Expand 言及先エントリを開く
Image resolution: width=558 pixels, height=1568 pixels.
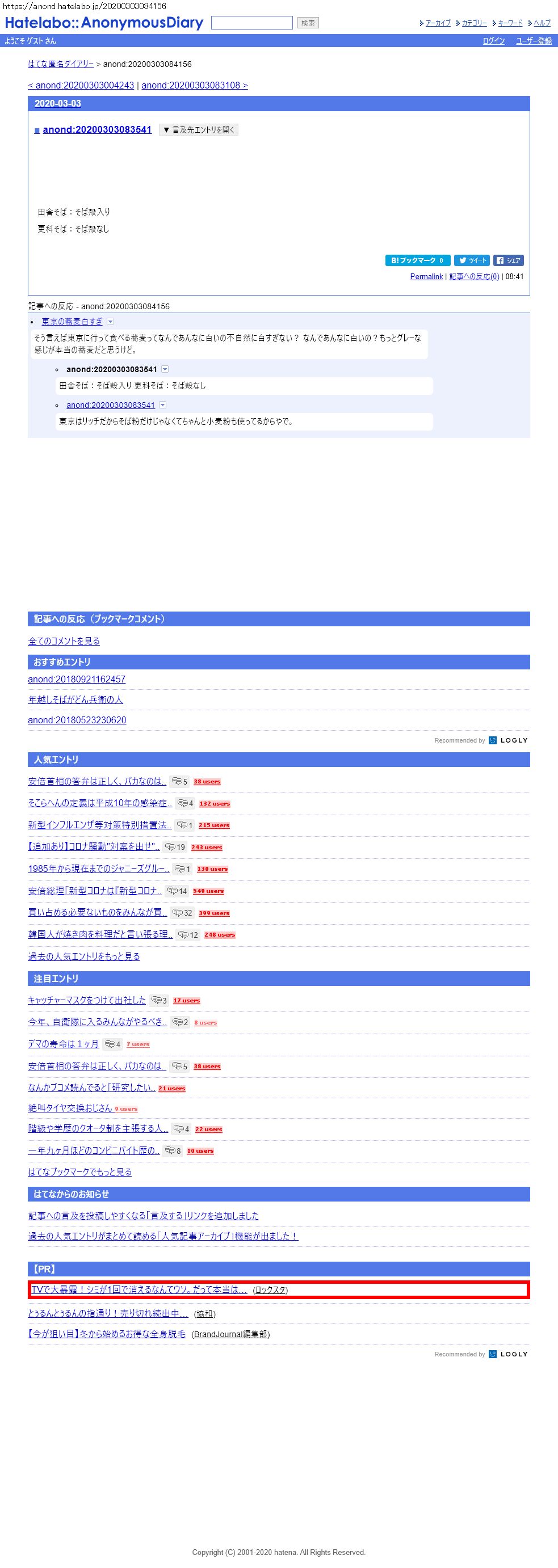(199, 130)
